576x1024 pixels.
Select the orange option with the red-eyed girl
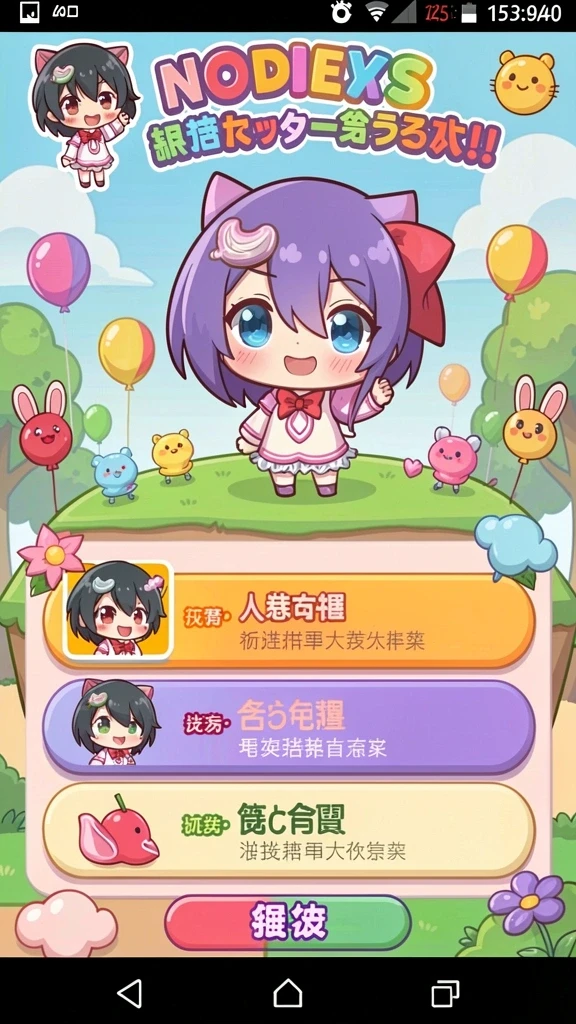[289, 620]
